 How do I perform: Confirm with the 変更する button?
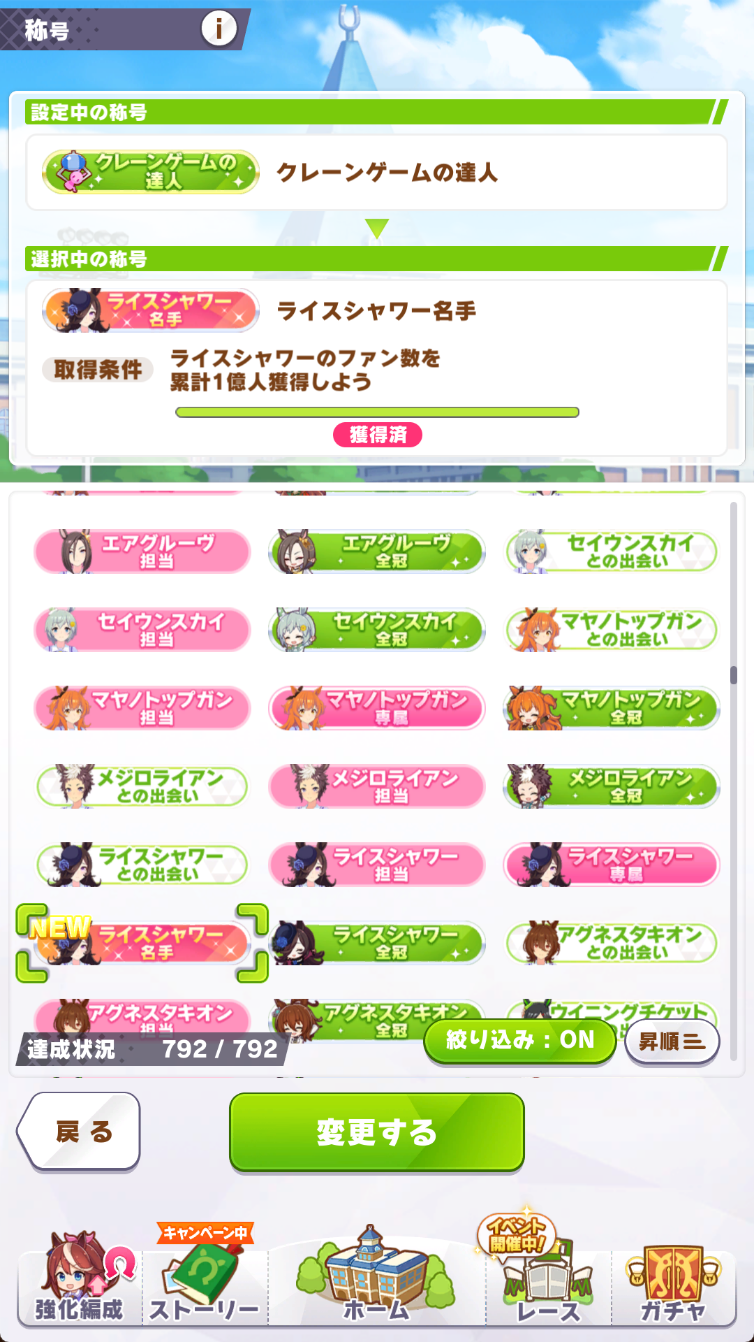pyautogui.click(x=376, y=1132)
